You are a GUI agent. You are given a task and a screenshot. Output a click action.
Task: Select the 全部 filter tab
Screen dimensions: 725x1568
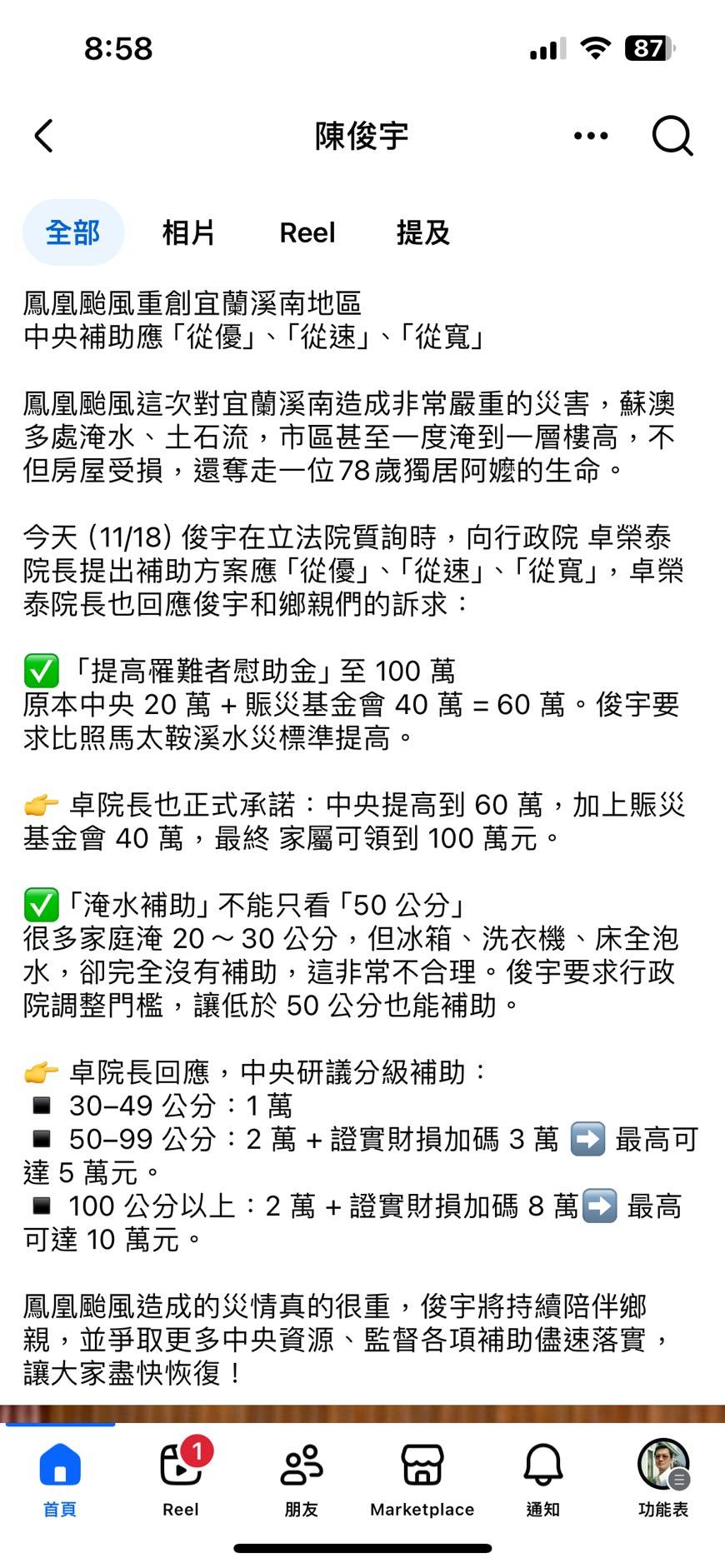(x=72, y=232)
